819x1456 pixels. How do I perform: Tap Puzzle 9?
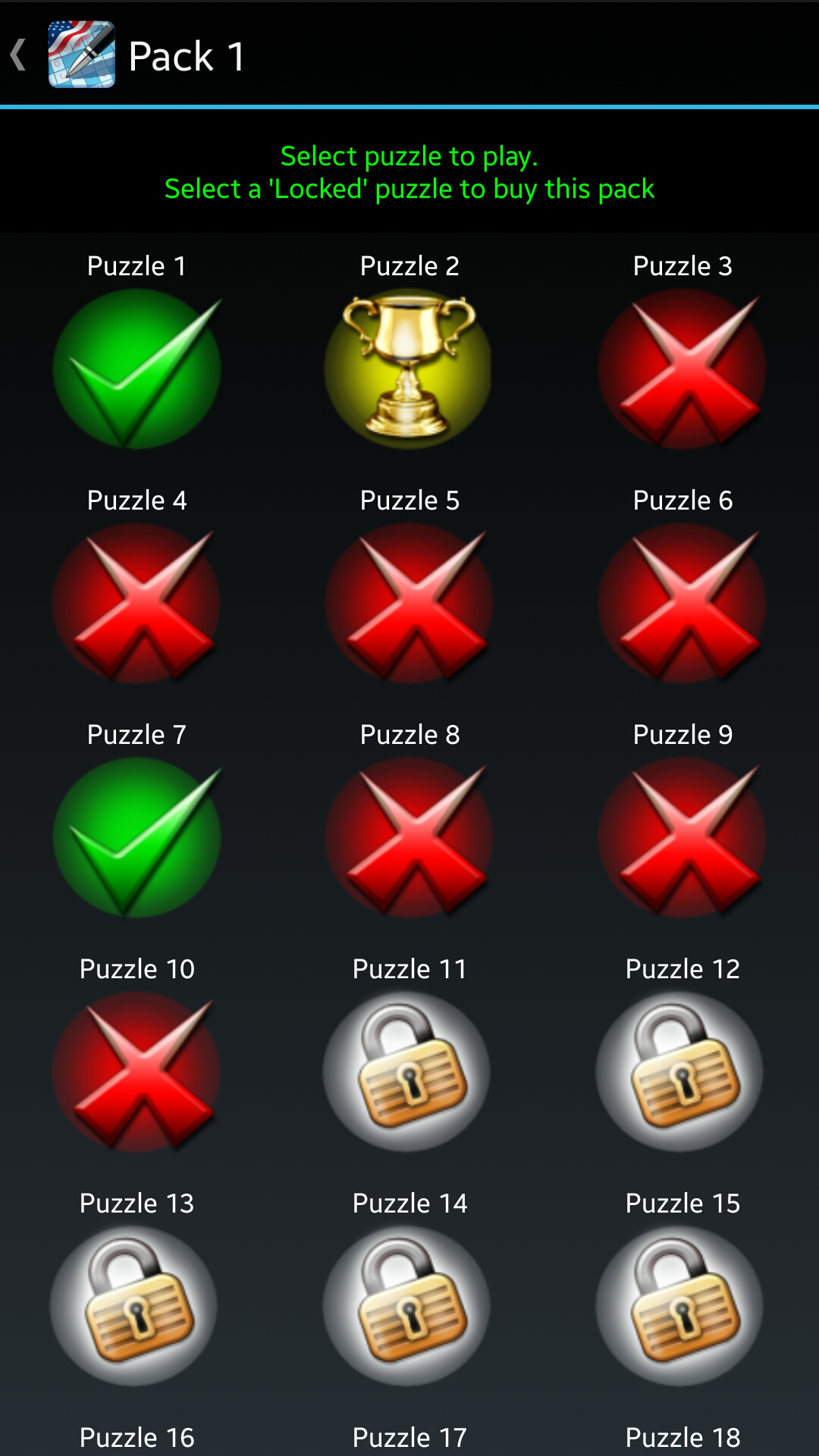coord(682,838)
